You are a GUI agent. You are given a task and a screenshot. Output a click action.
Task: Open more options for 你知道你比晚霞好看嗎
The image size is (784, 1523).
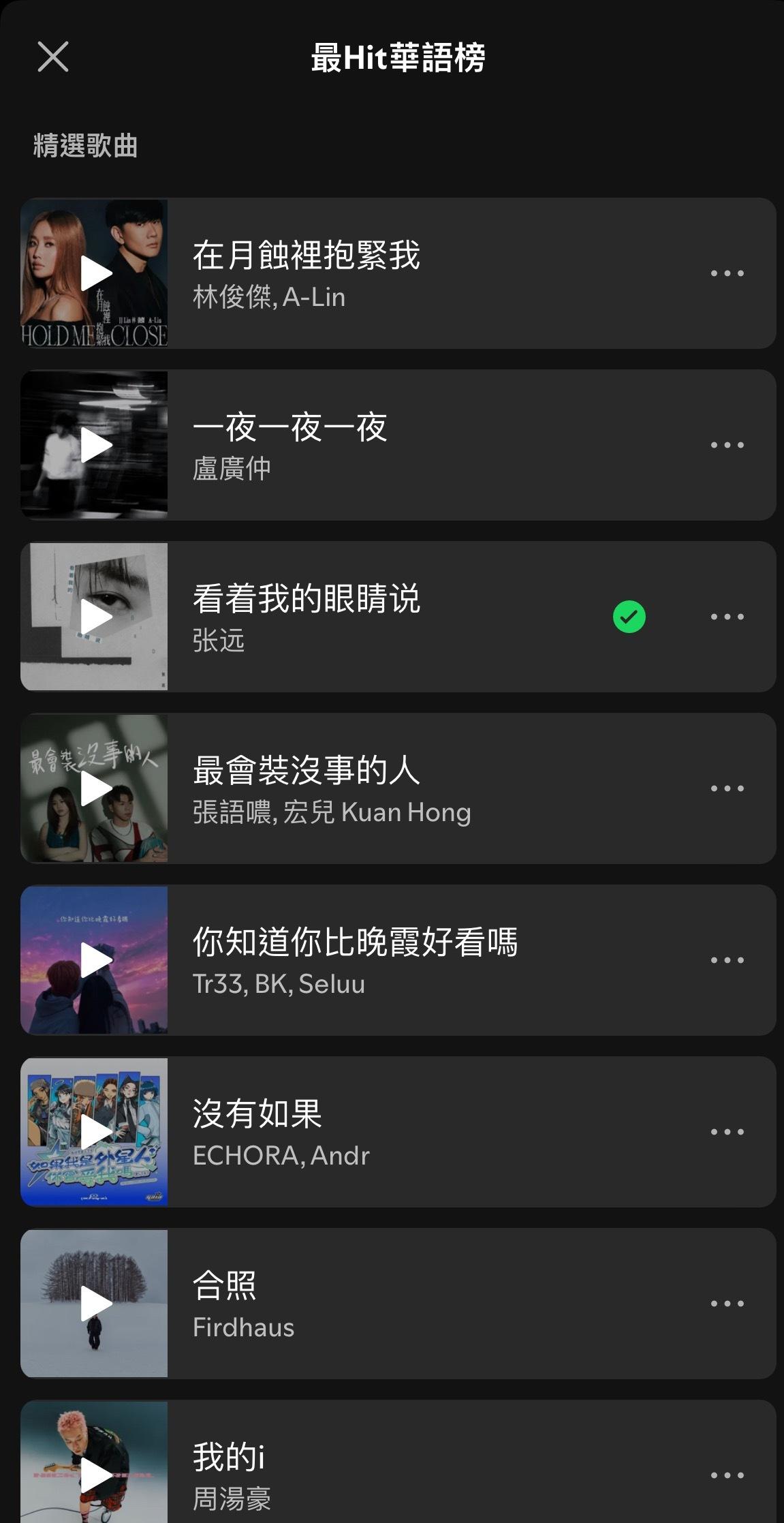[x=727, y=960]
